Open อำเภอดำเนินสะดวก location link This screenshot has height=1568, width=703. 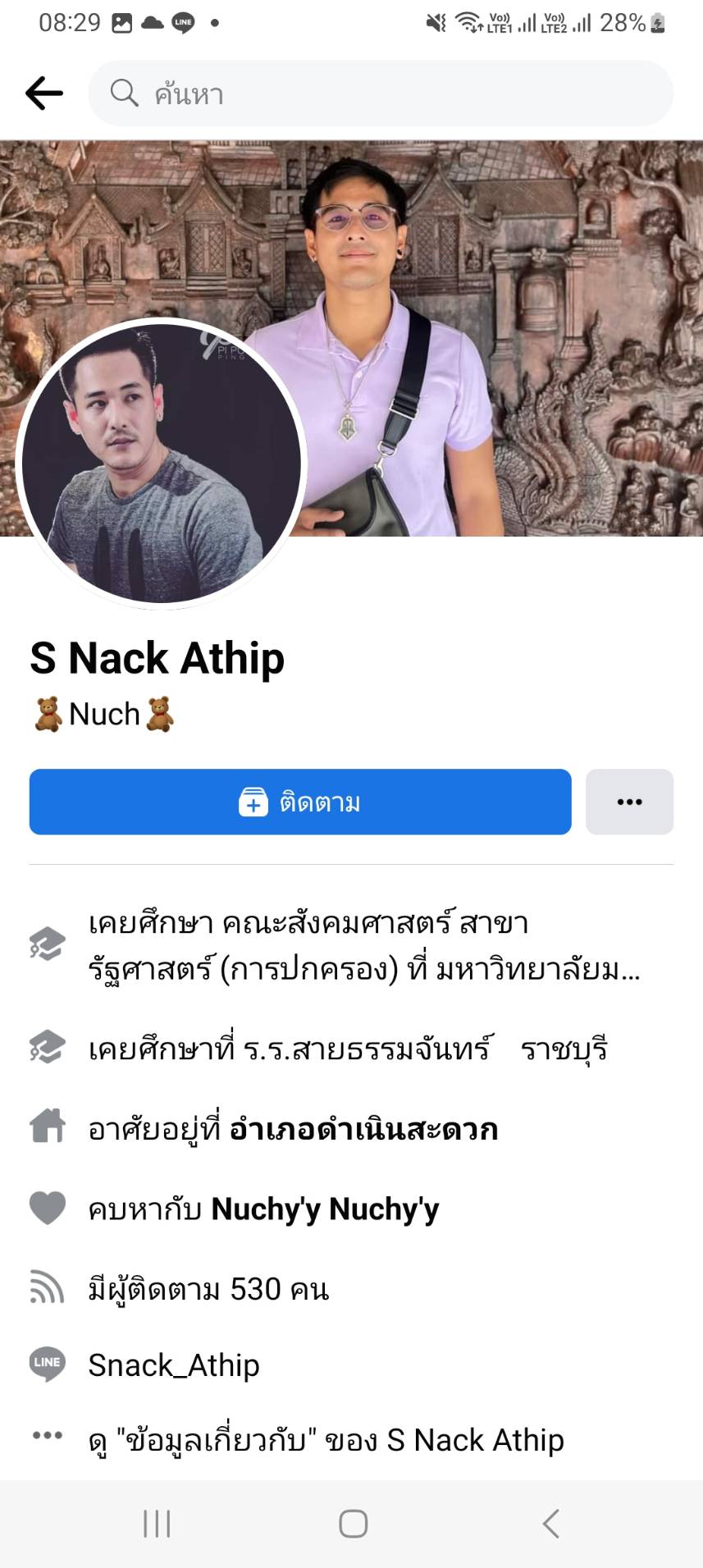point(363,1130)
